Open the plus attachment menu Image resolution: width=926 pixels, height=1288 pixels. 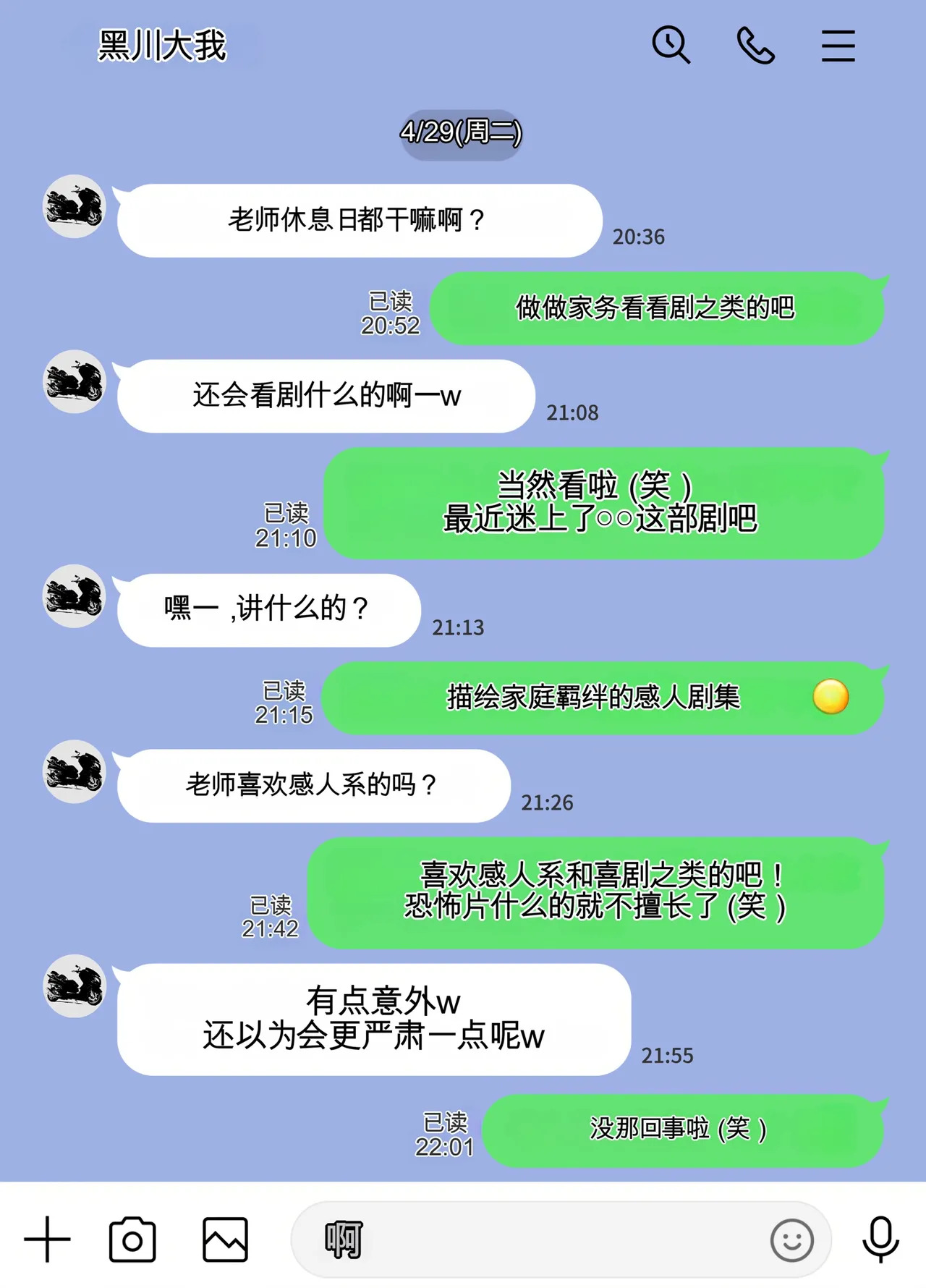pos(47,1240)
